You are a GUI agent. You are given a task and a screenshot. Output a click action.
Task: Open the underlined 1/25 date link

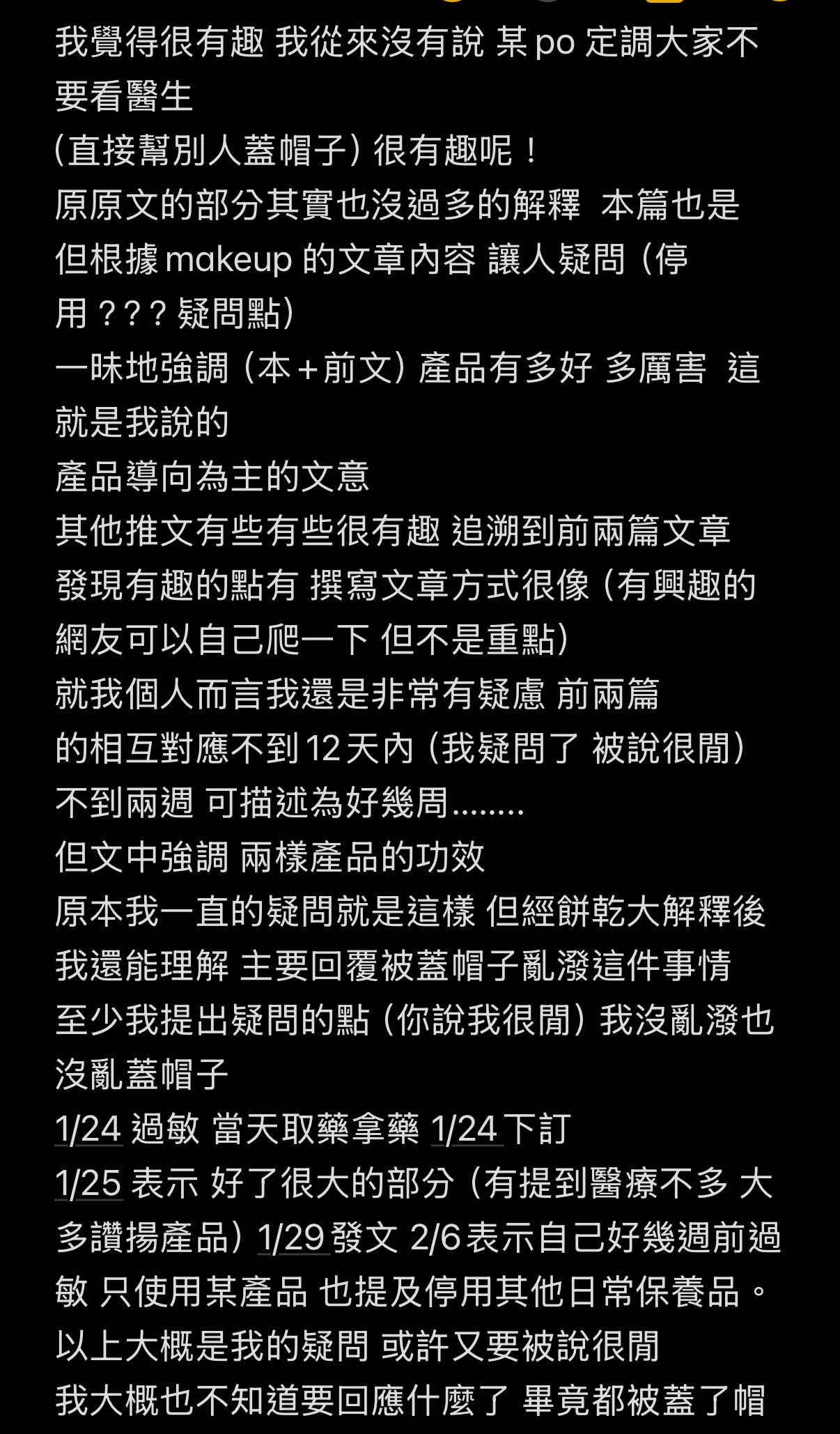[x=88, y=1183]
